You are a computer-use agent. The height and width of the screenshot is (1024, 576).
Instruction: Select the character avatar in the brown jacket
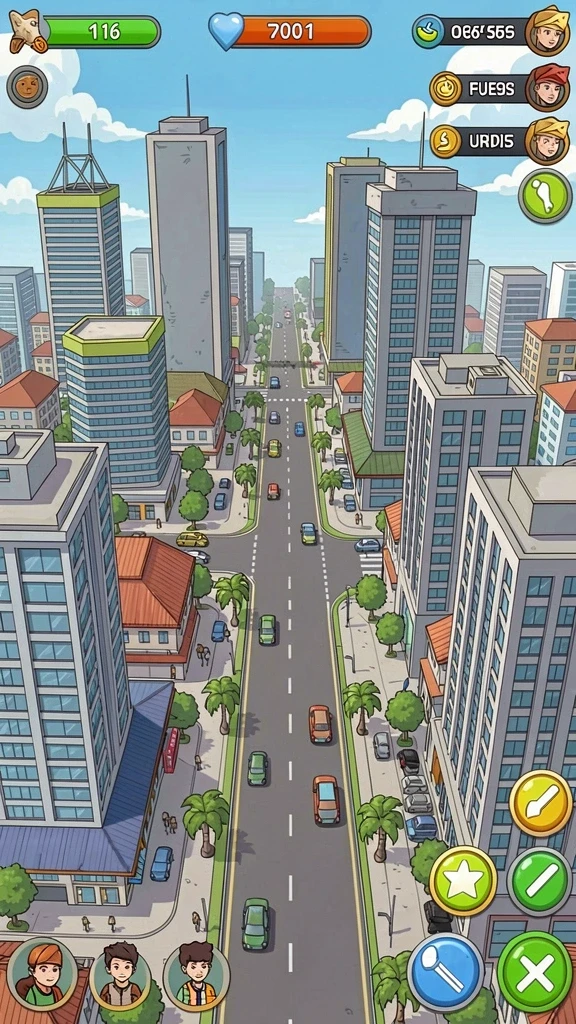click(120, 975)
